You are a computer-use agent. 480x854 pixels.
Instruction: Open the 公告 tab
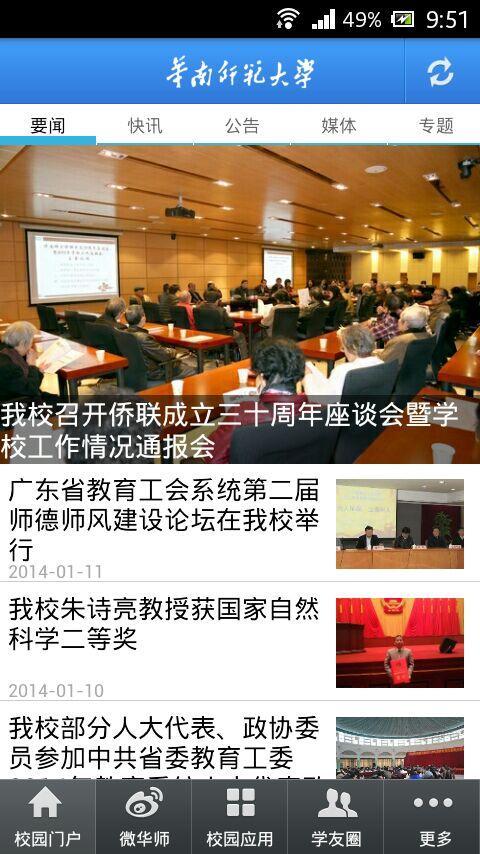click(242, 125)
